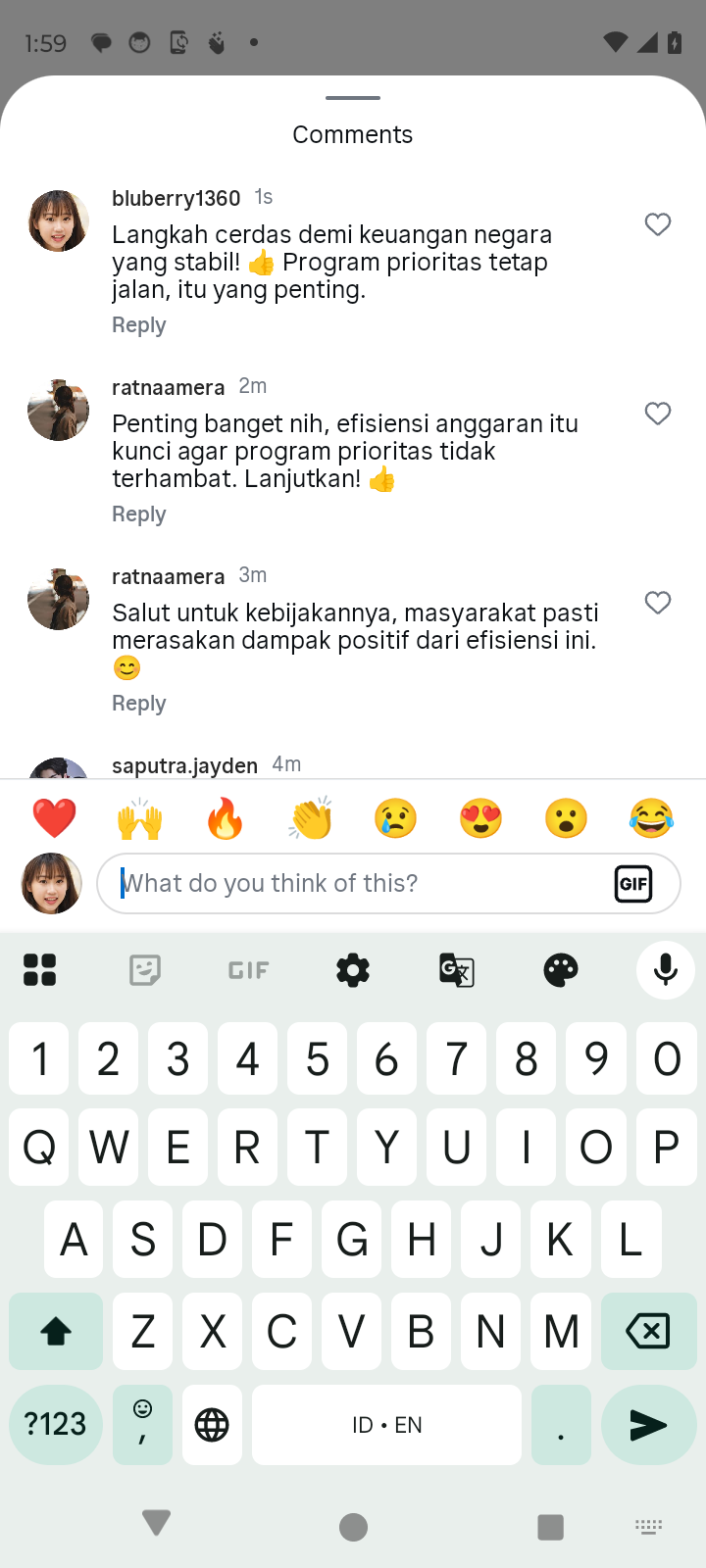This screenshot has height=1568, width=706.
Task: Add the heart-eyes emoji
Action: tap(481, 818)
